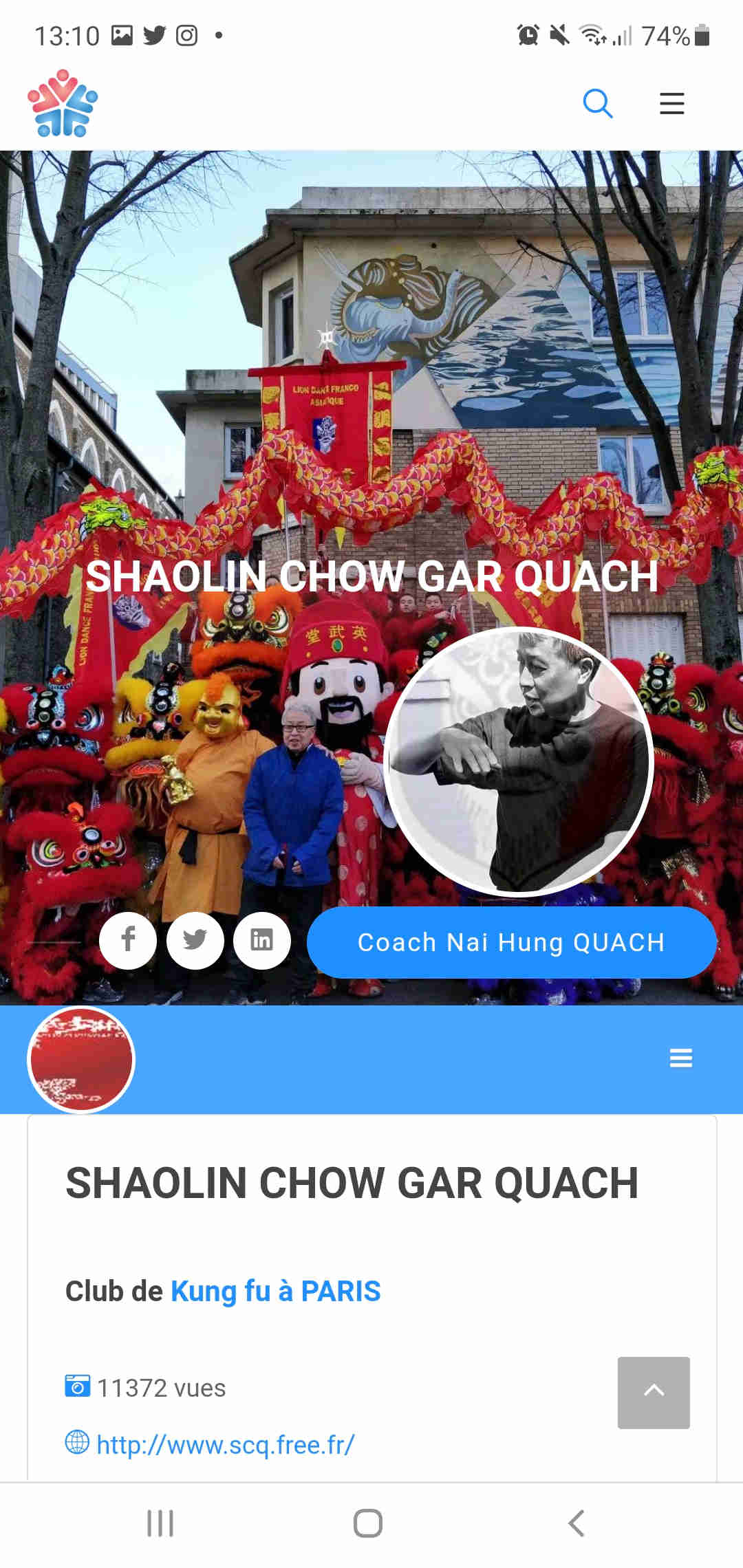Screen dimensions: 743x1568
Task: Open the club's round red logo
Action: pyautogui.click(x=81, y=1059)
